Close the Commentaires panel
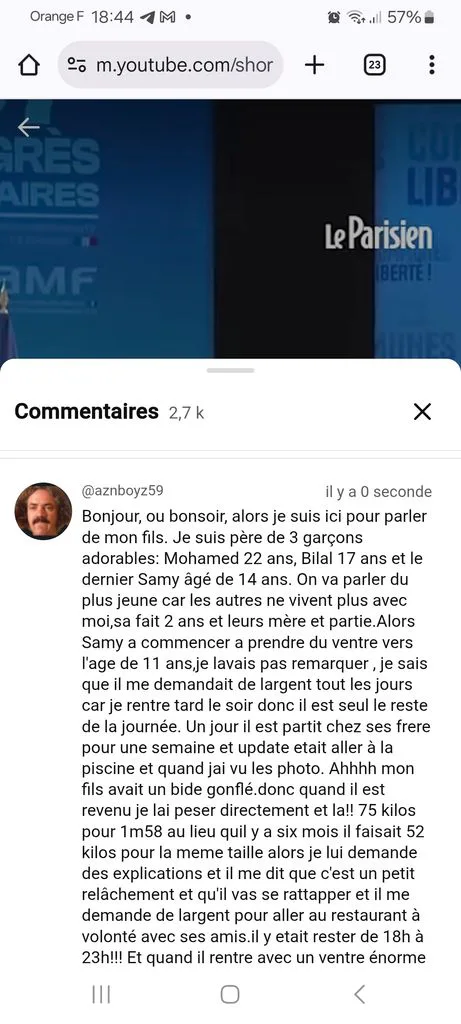461x1024 pixels. click(422, 411)
